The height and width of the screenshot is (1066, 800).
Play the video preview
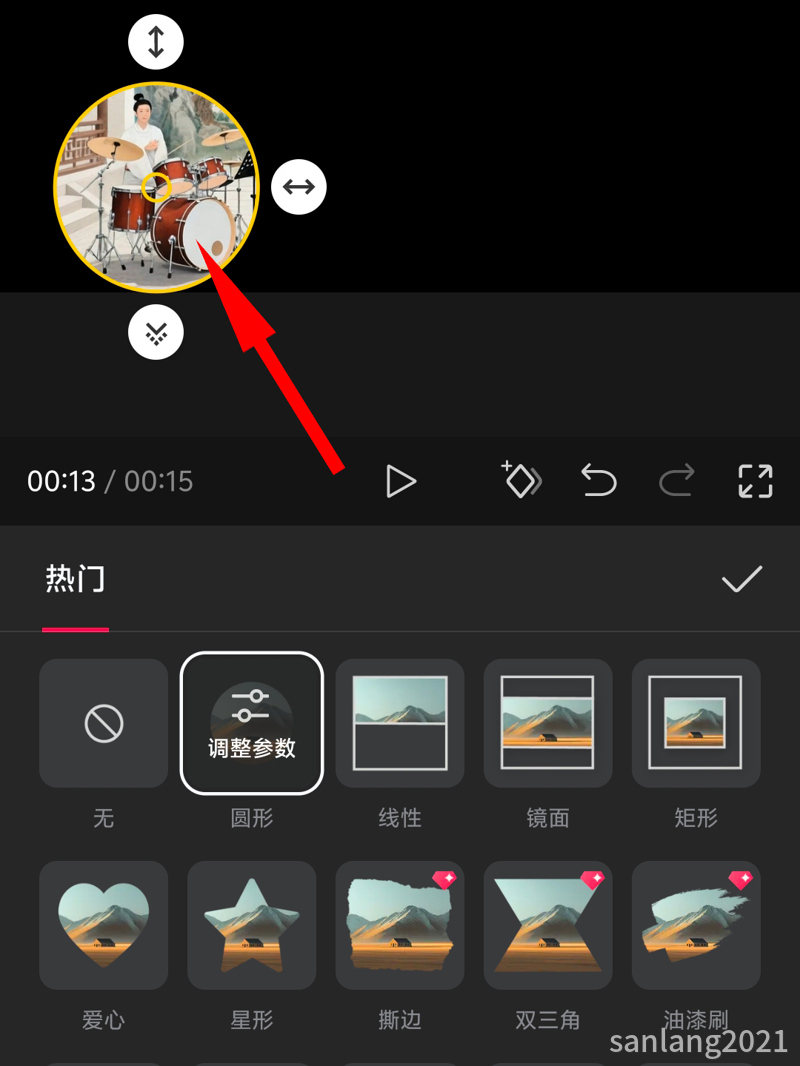pyautogui.click(x=400, y=481)
